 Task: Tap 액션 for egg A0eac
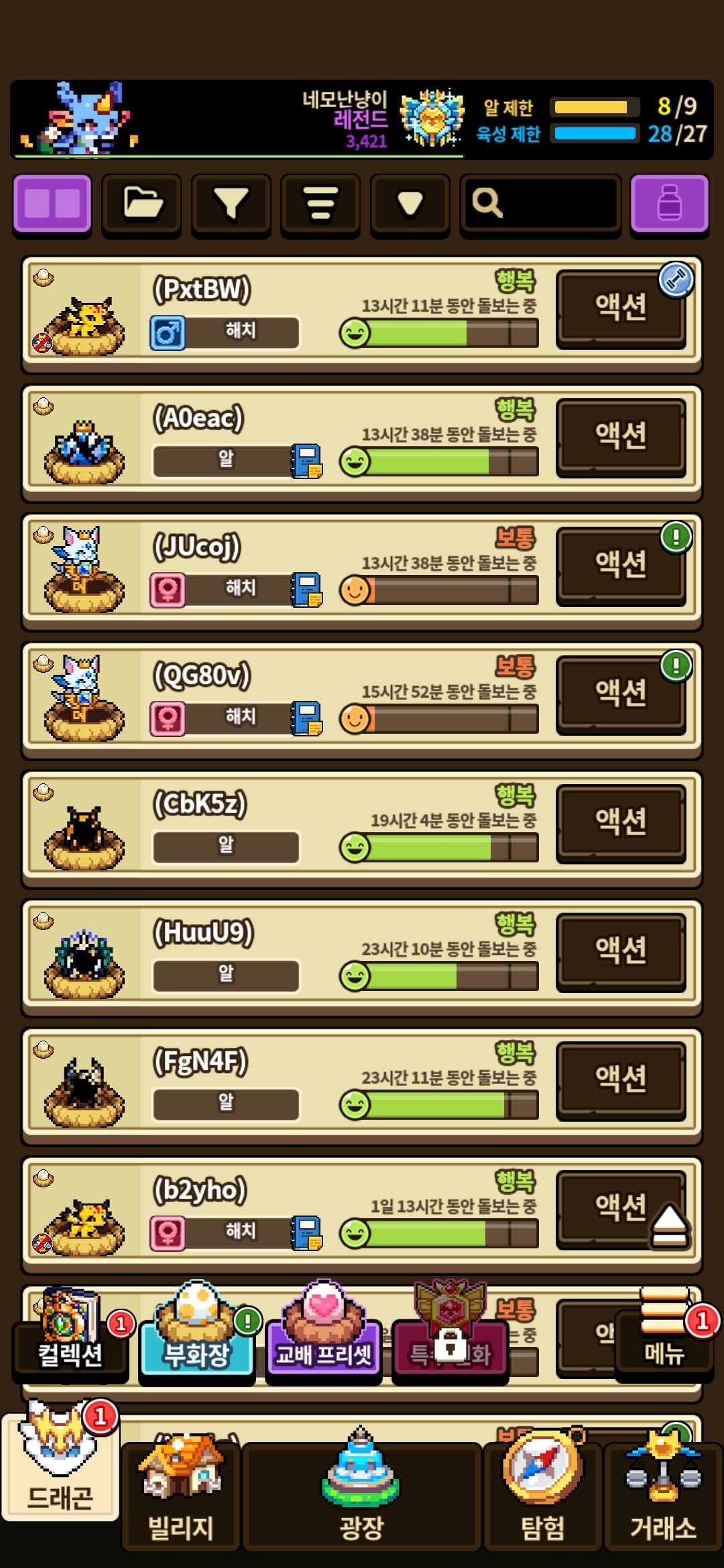click(621, 437)
